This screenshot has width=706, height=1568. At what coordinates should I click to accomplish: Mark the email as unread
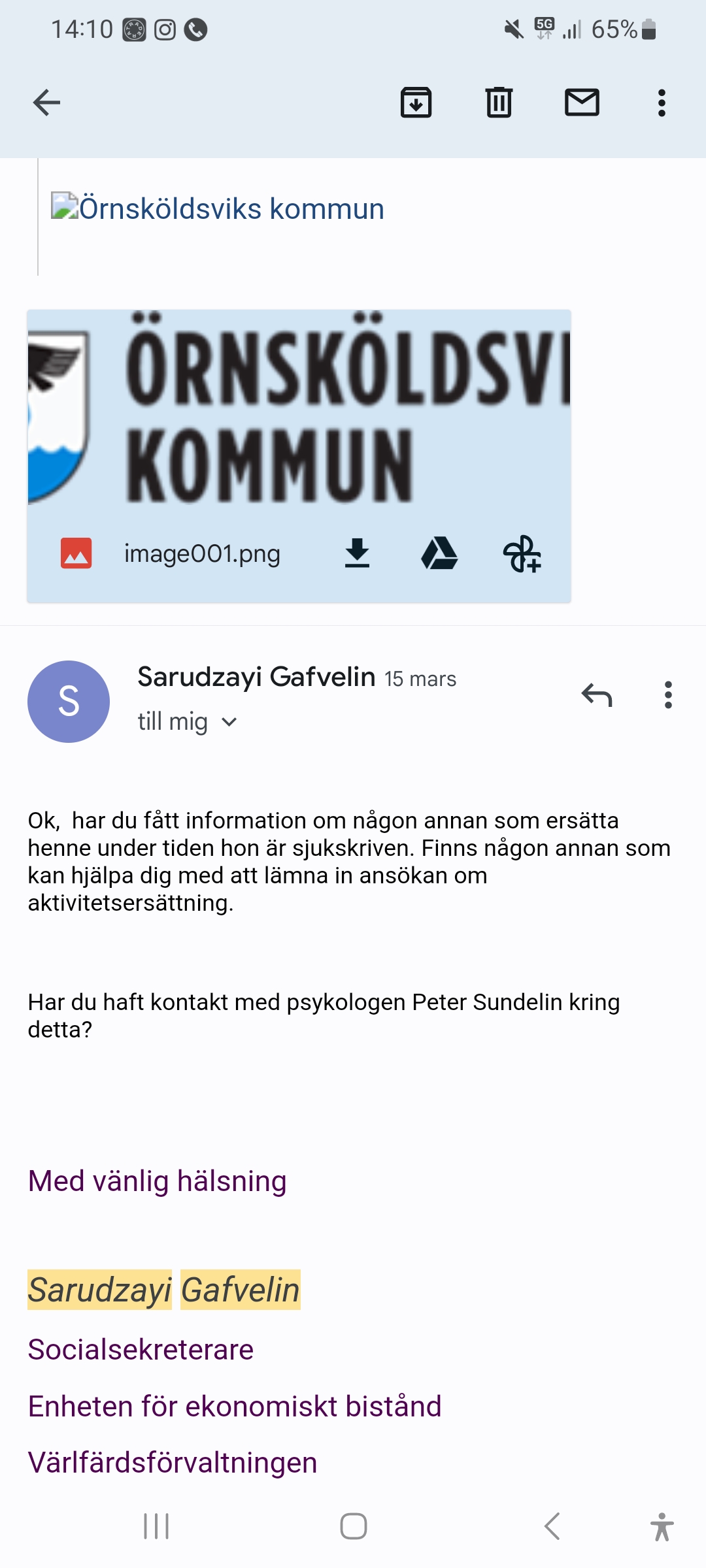point(582,103)
